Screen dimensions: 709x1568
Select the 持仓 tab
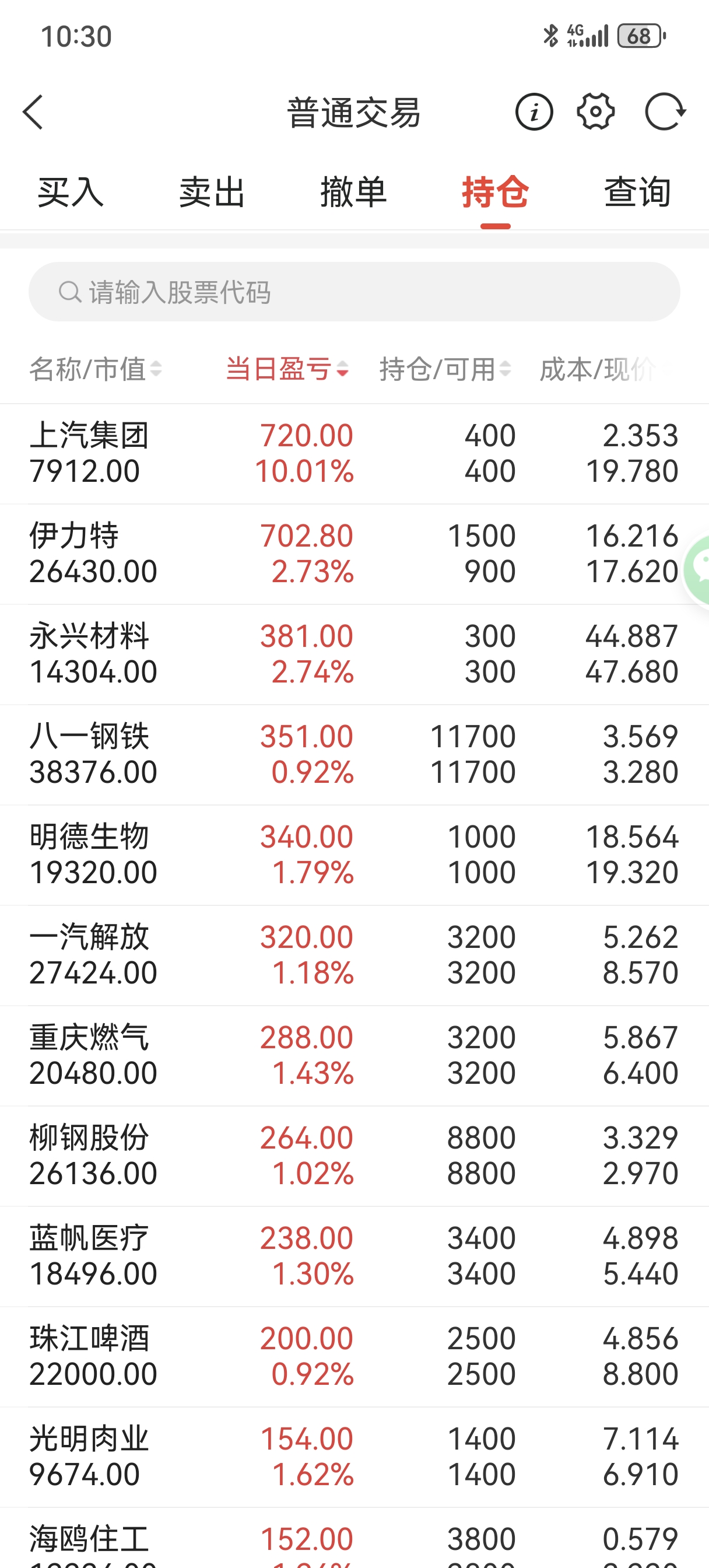point(495,192)
